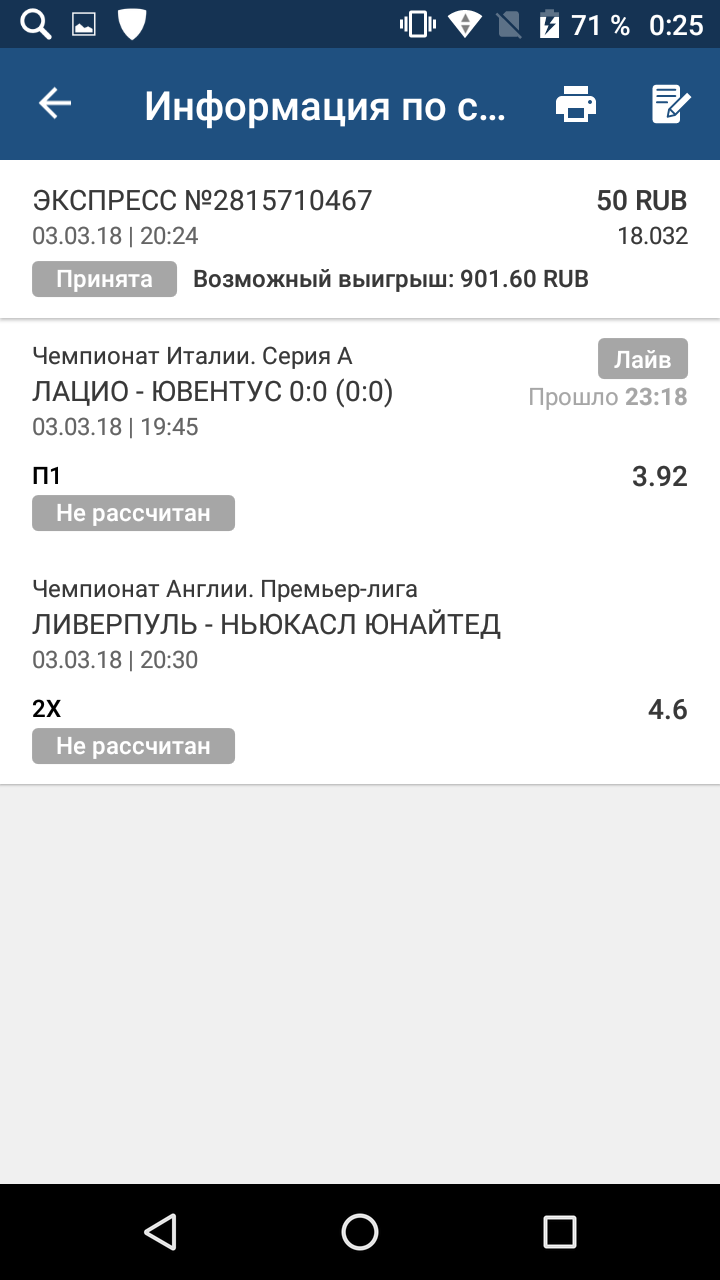Tap the system home button
The image size is (720, 1280).
tap(360, 1231)
